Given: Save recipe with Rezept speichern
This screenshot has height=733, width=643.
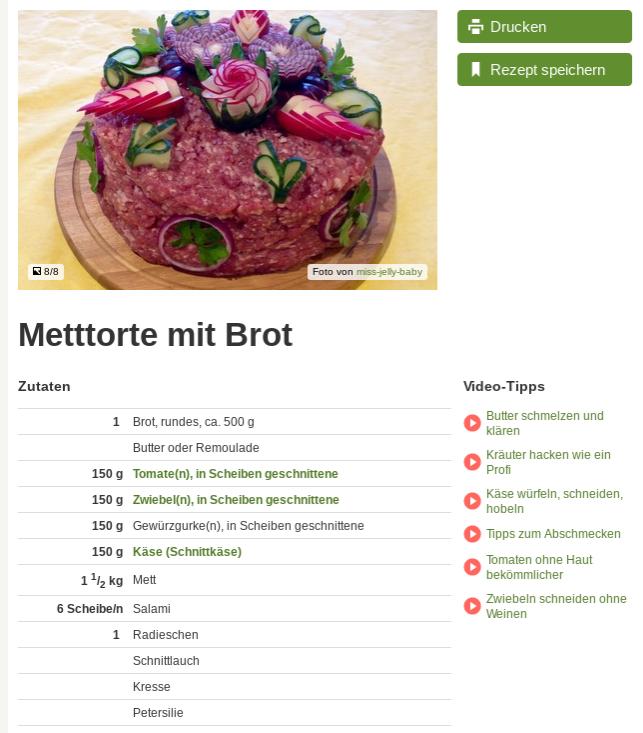Looking at the screenshot, I should pos(544,70).
